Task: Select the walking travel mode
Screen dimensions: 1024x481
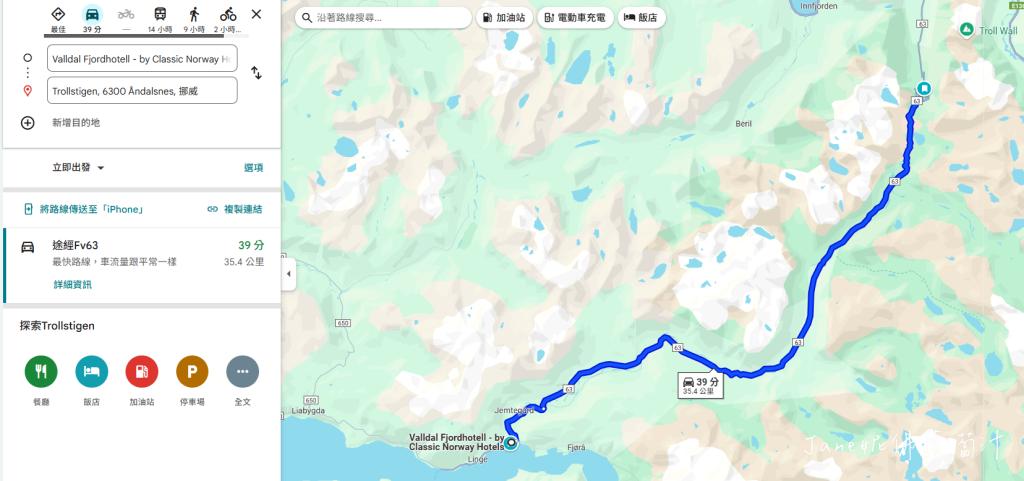Action: click(194, 15)
